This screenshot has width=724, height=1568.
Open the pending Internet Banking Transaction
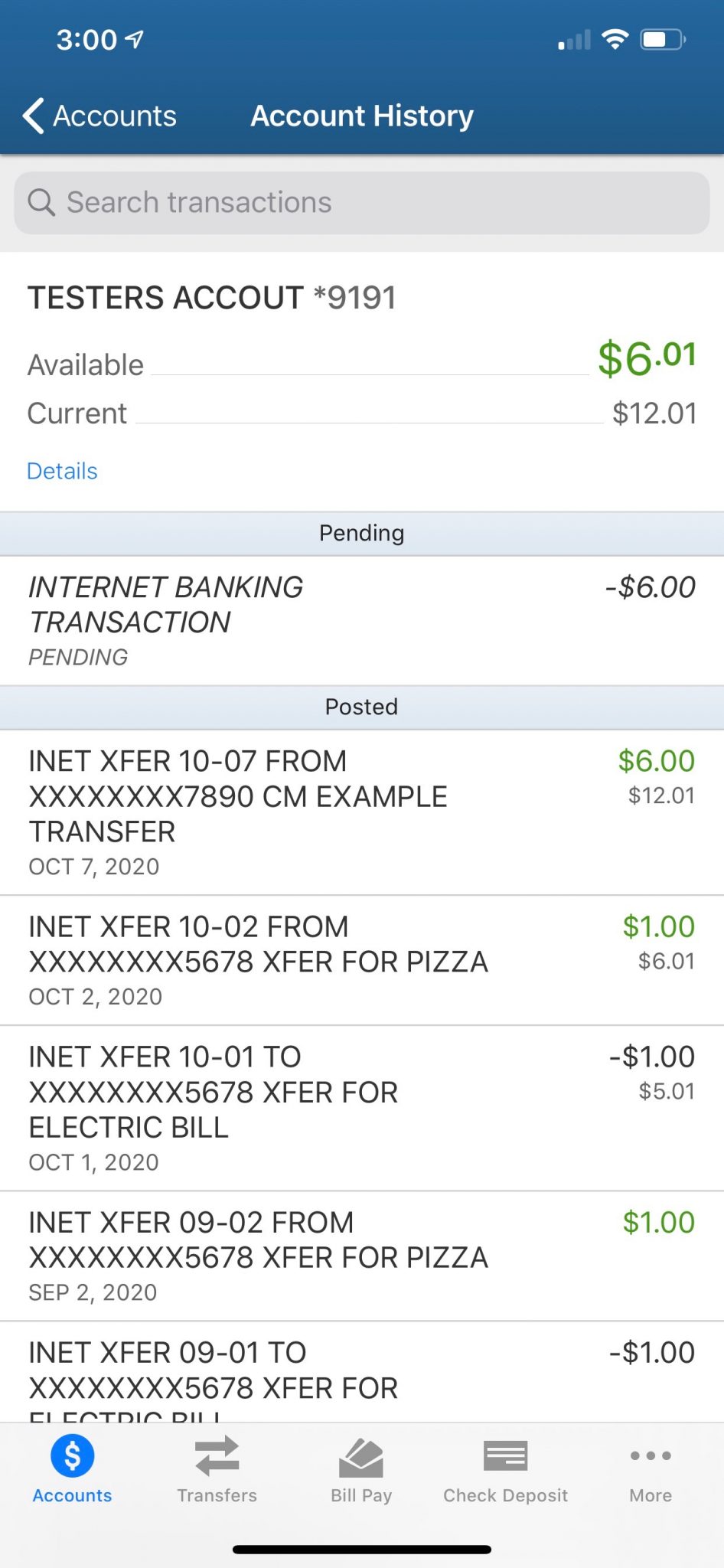point(361,620)
